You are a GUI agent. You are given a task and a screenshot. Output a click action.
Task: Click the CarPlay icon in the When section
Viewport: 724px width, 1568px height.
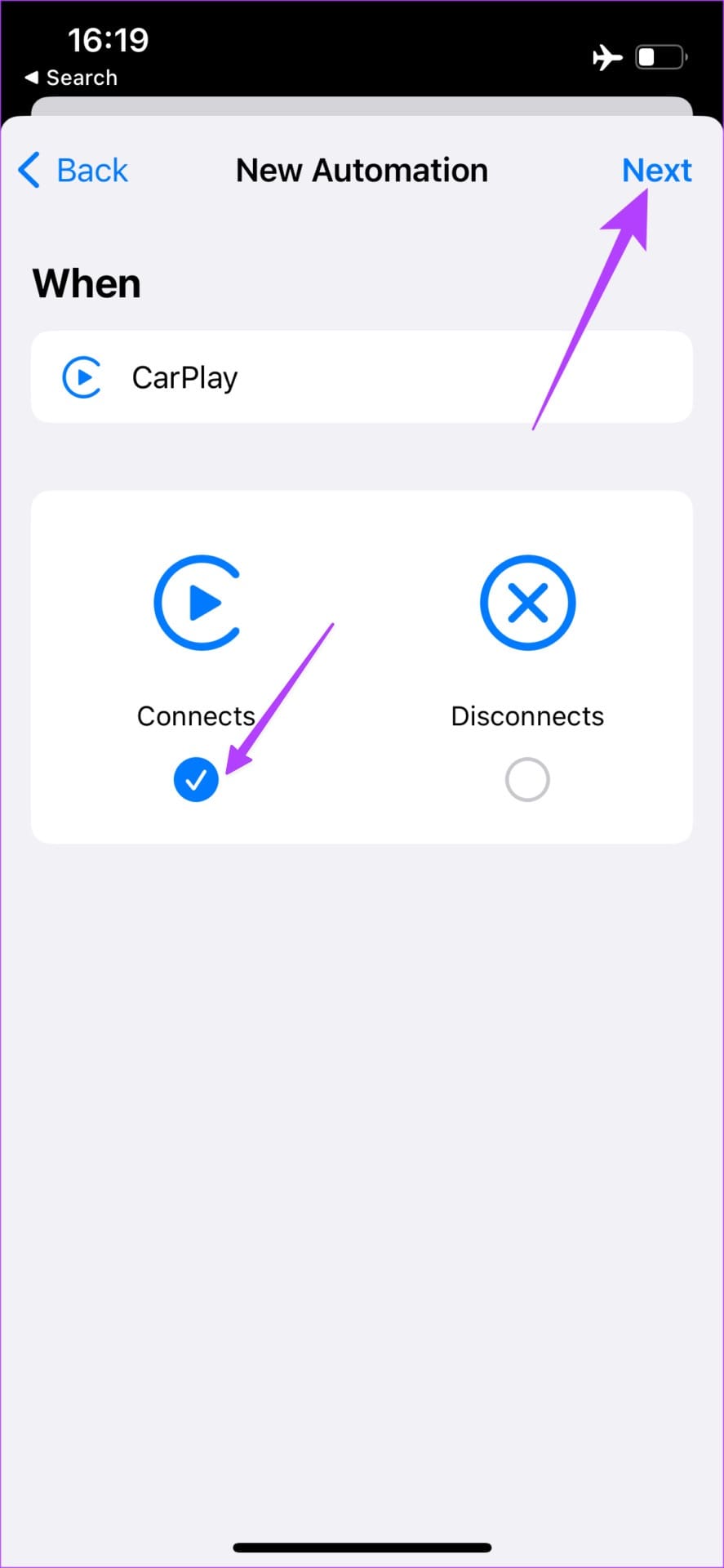(x=82, y=376)
